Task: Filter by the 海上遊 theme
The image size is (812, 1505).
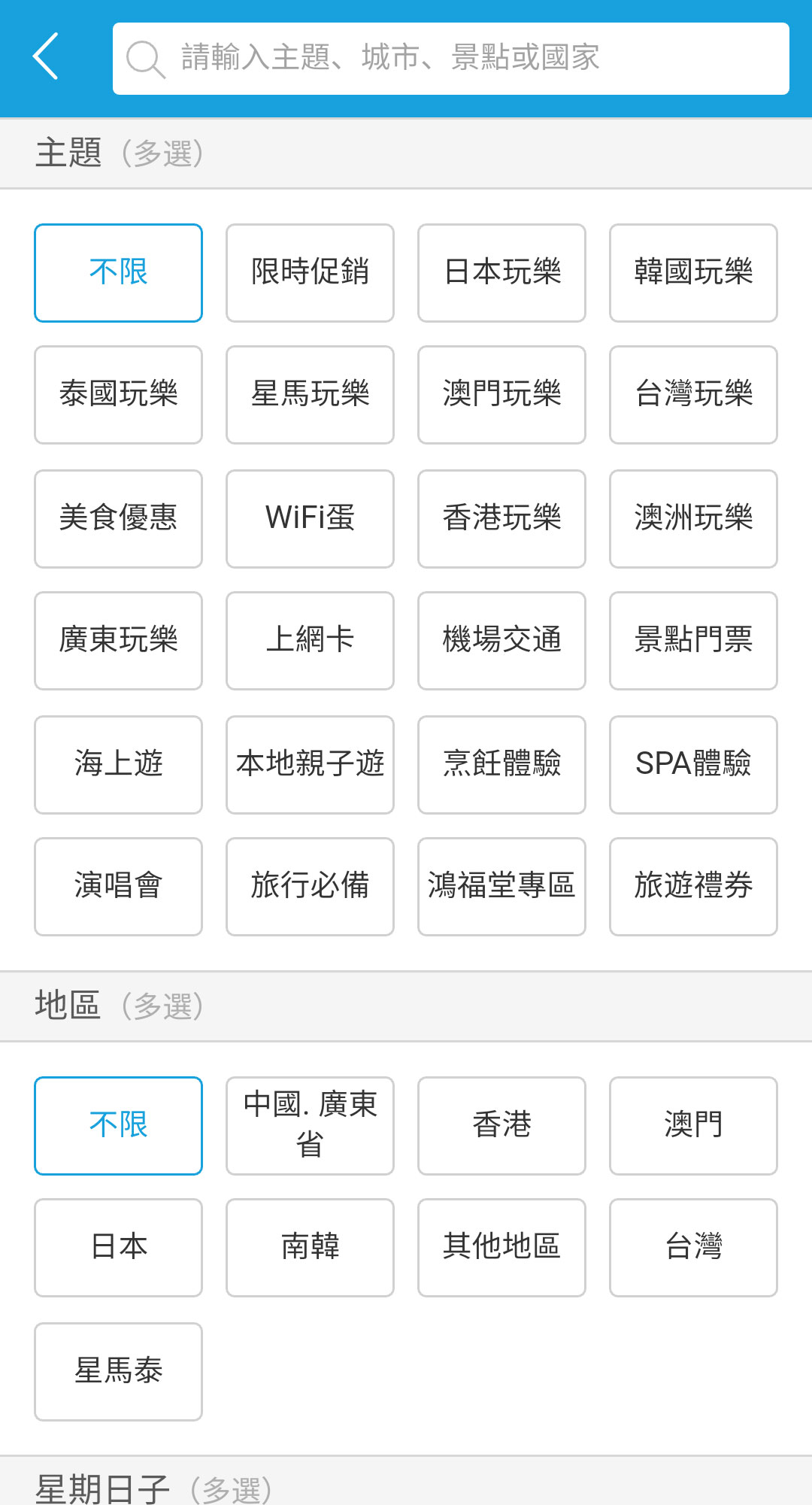Action: coord(118,764)
